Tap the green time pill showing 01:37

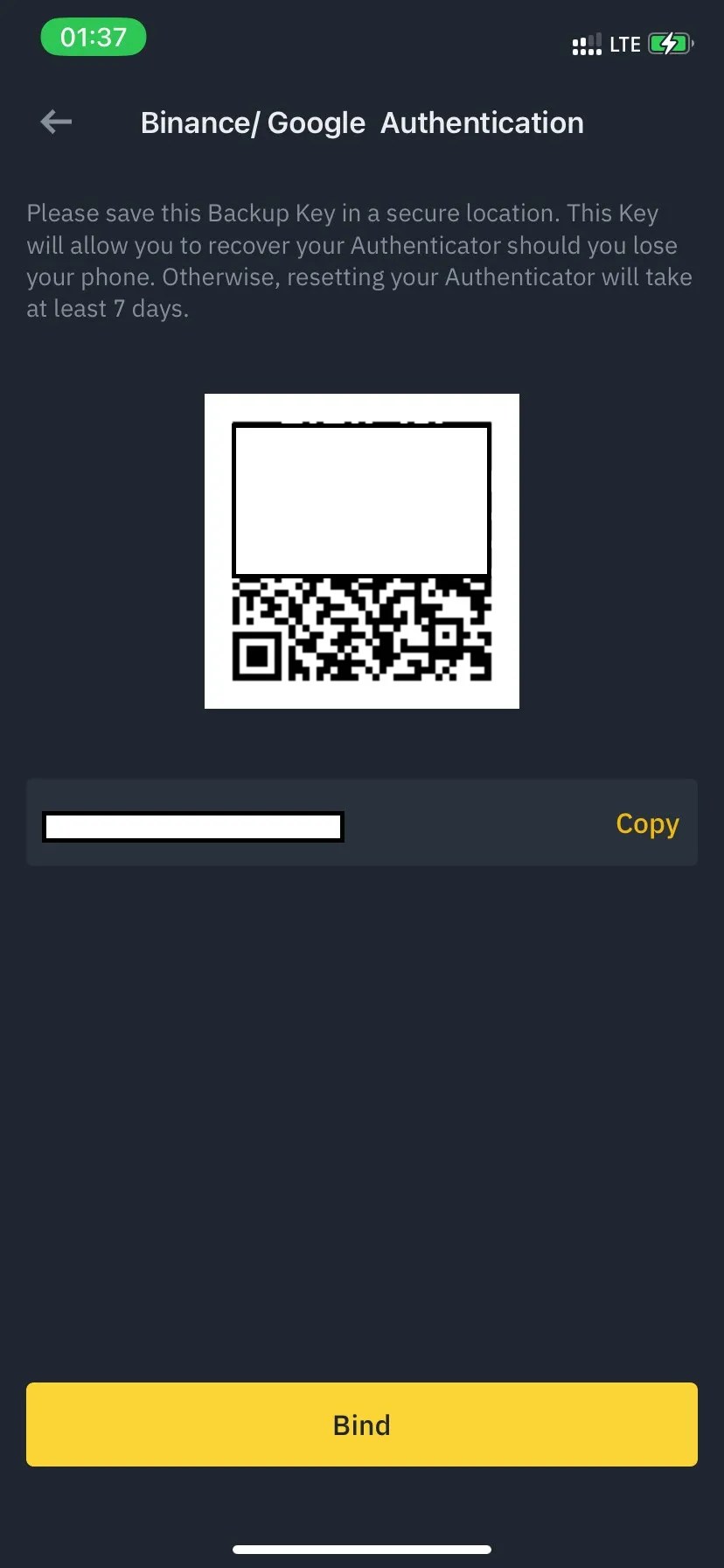93,37
